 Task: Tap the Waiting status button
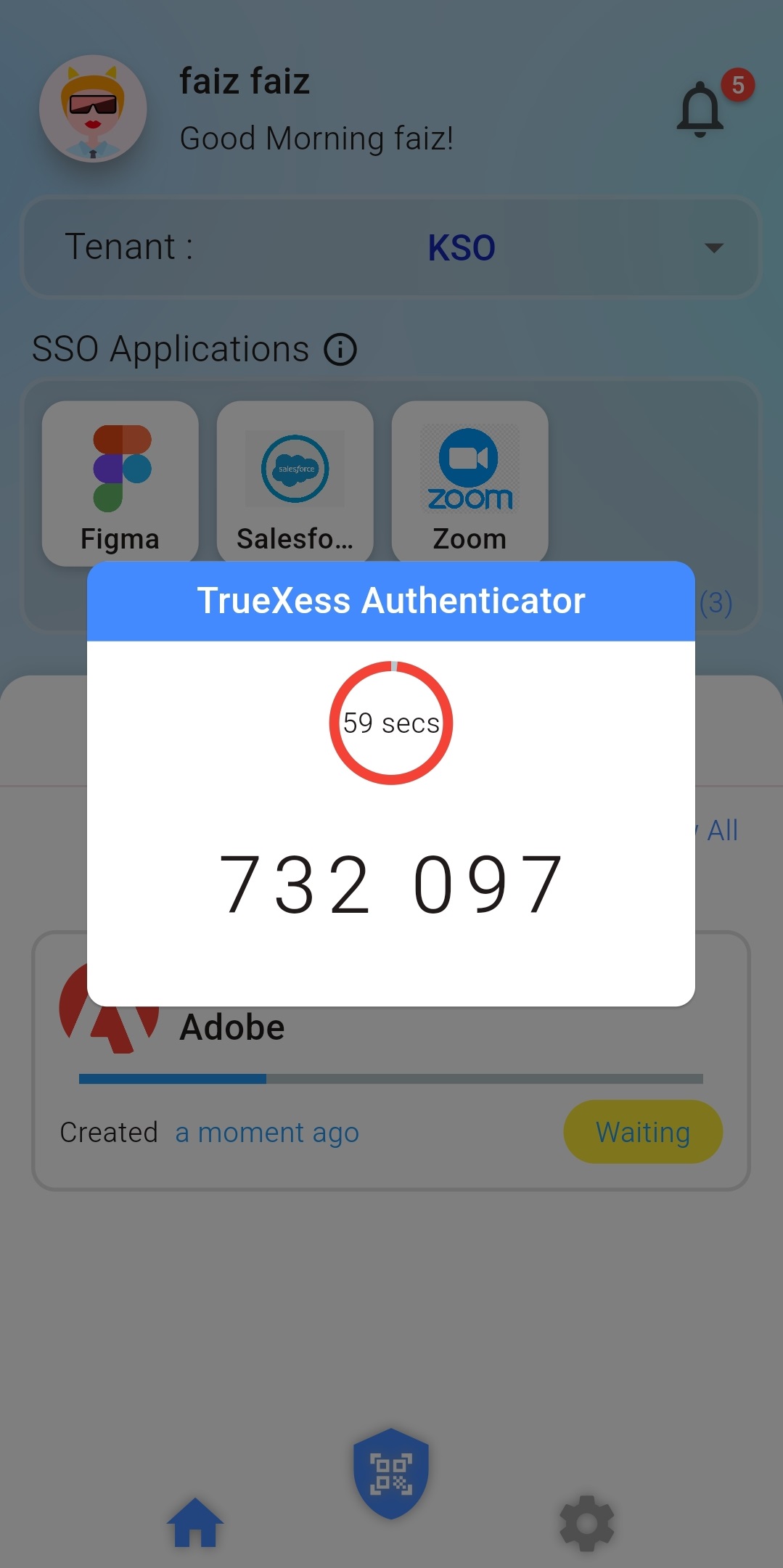642,1132
